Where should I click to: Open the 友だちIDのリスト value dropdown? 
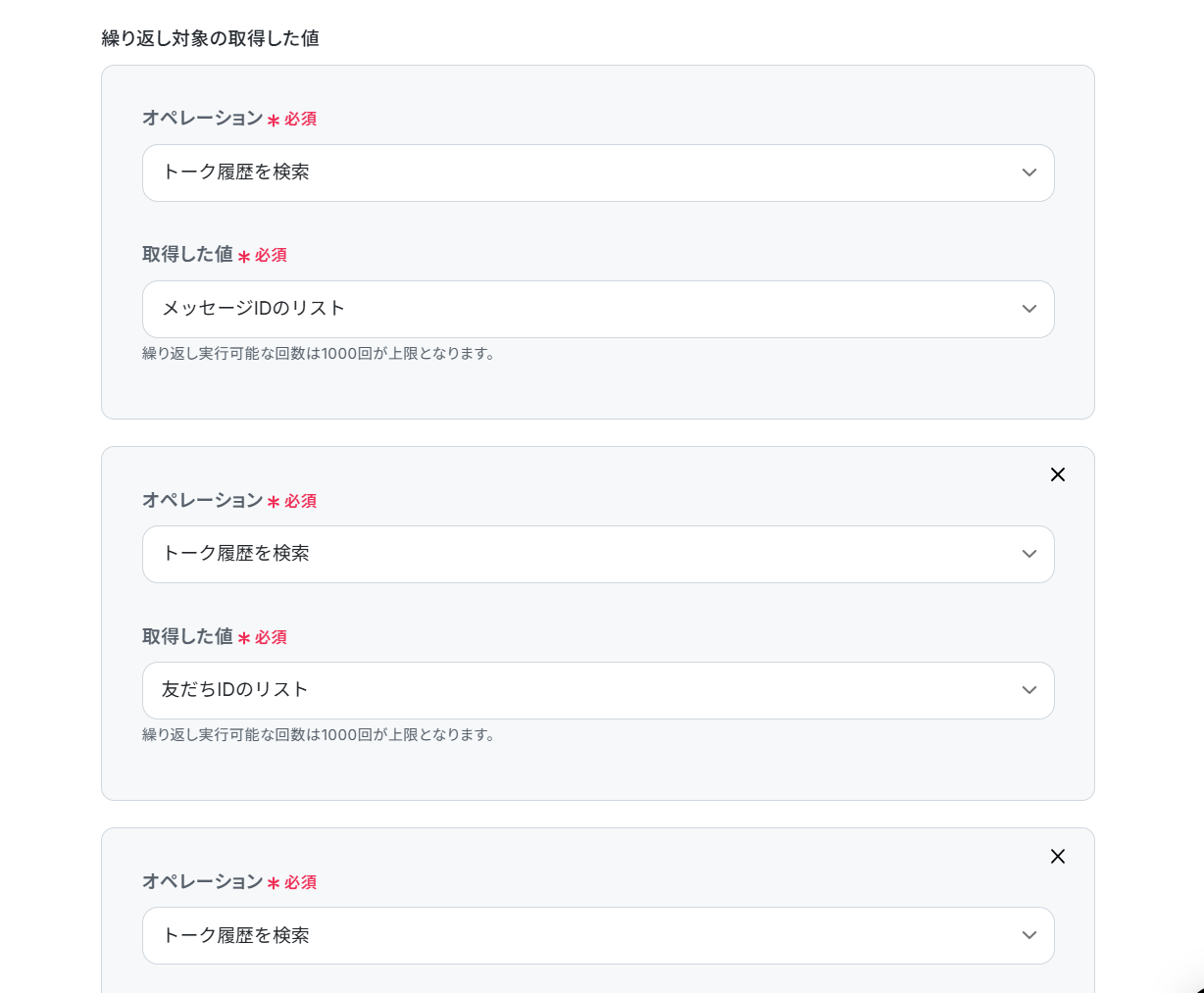pos(597,690)
